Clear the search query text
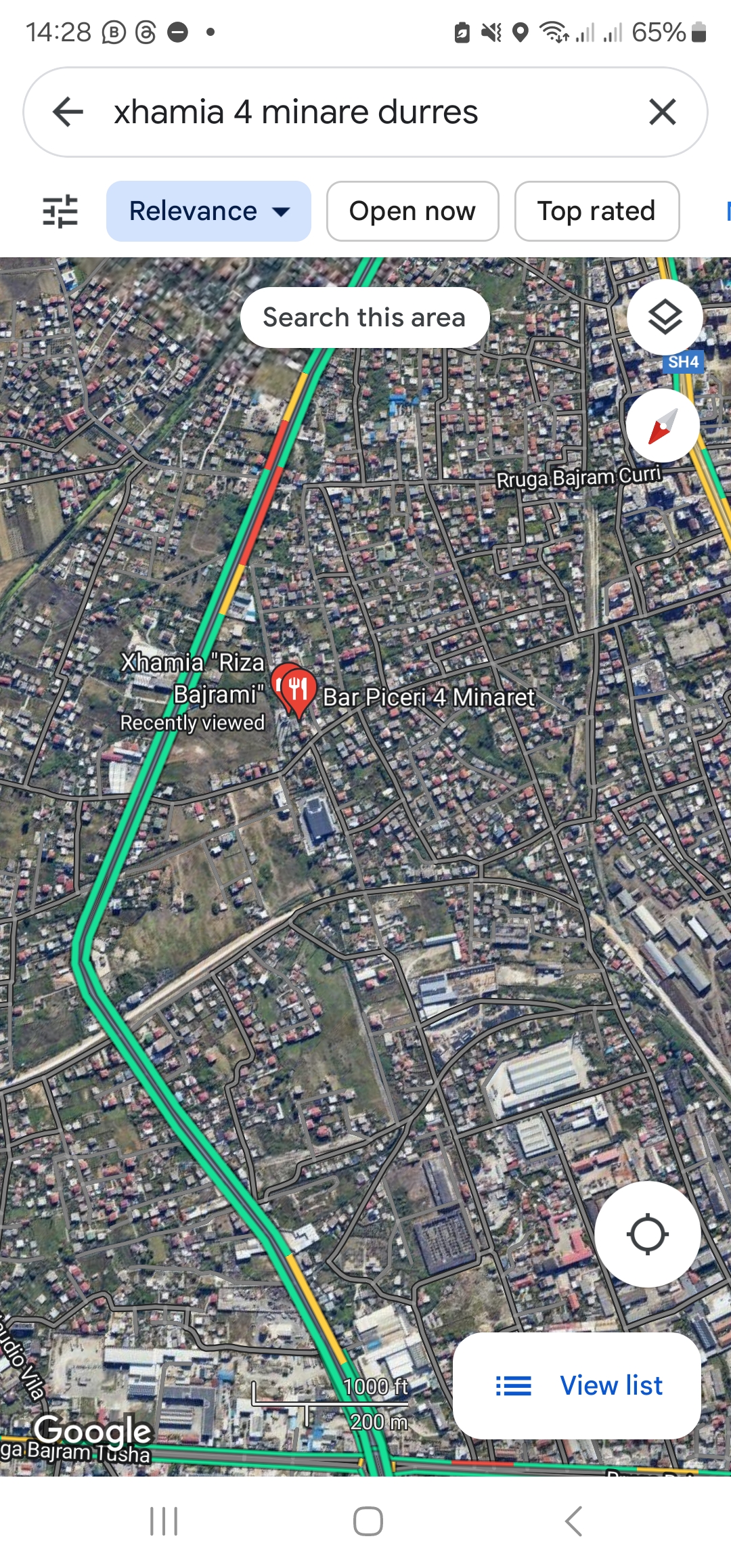The width and height of the screenshot is (731, 1568). click(662, 112)
